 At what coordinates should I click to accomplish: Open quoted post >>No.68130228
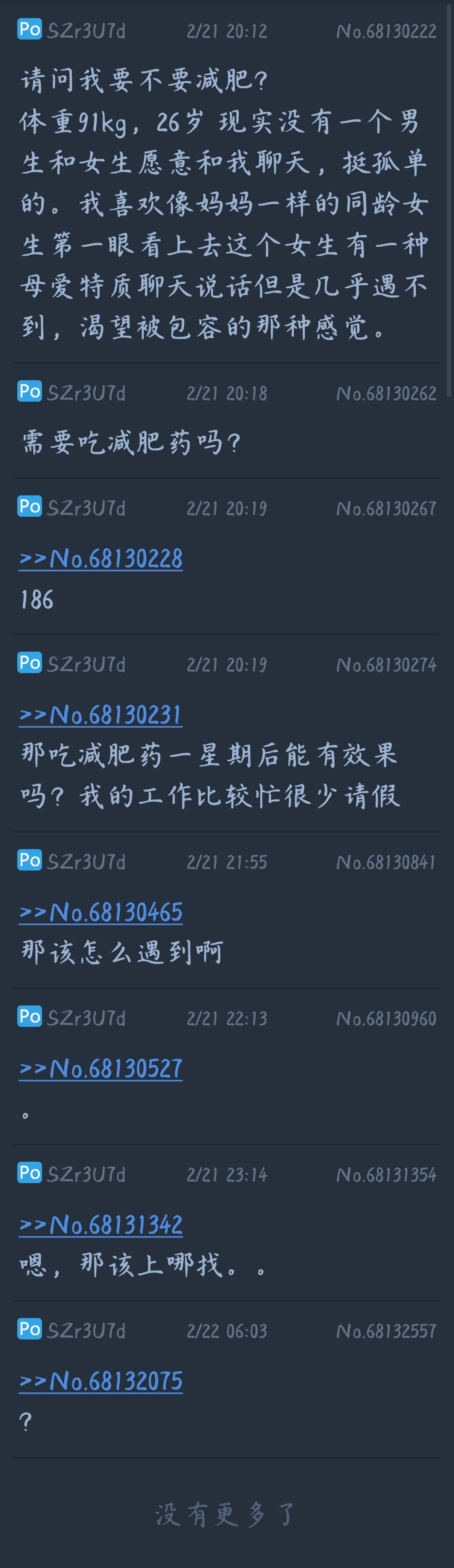(x=100, y=559)
